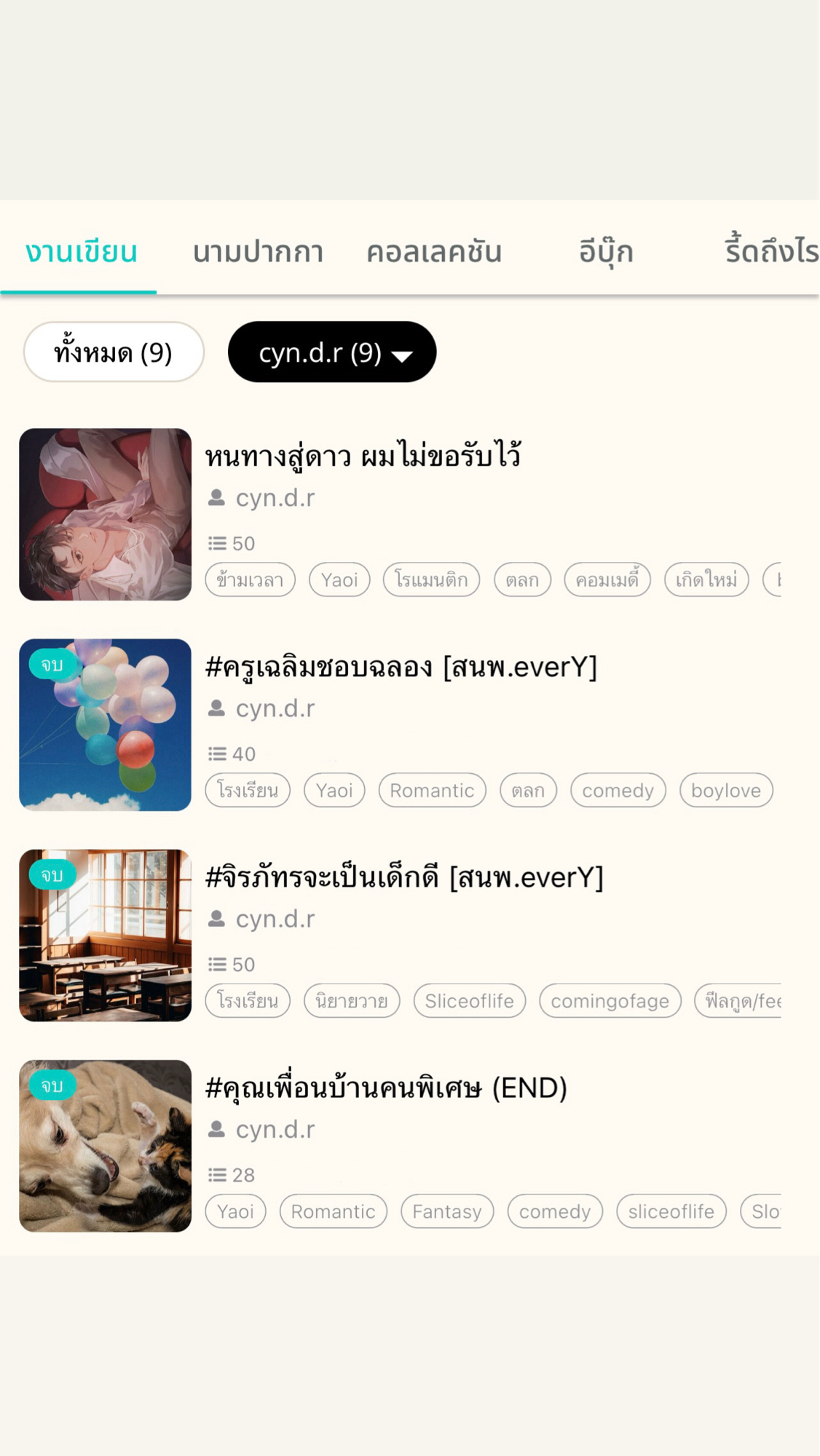Image resolution: width=820 pixels, height=1456 pixels.
Task: Switch to the งานเขียน tab
Action: pos(81,252)
